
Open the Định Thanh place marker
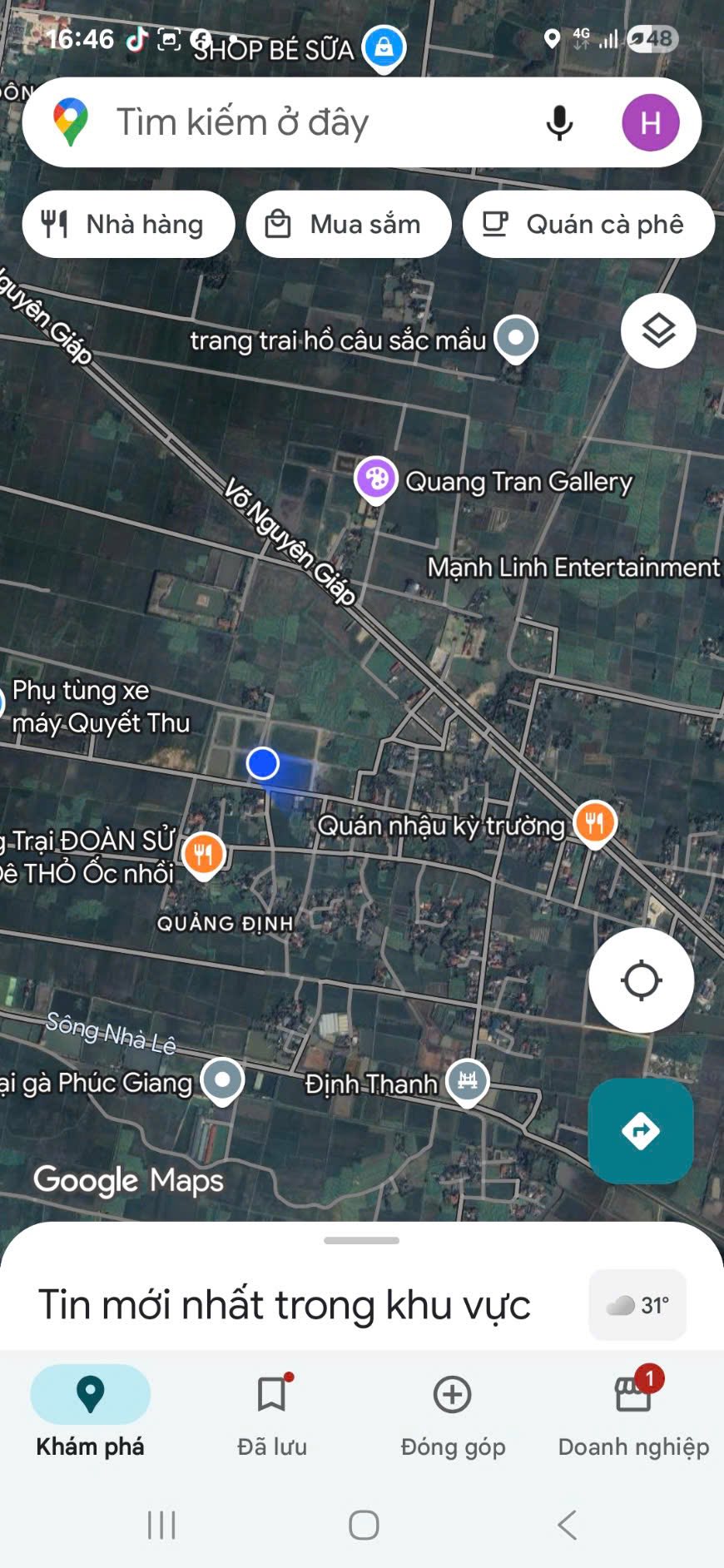click(x=468, y=1082)
